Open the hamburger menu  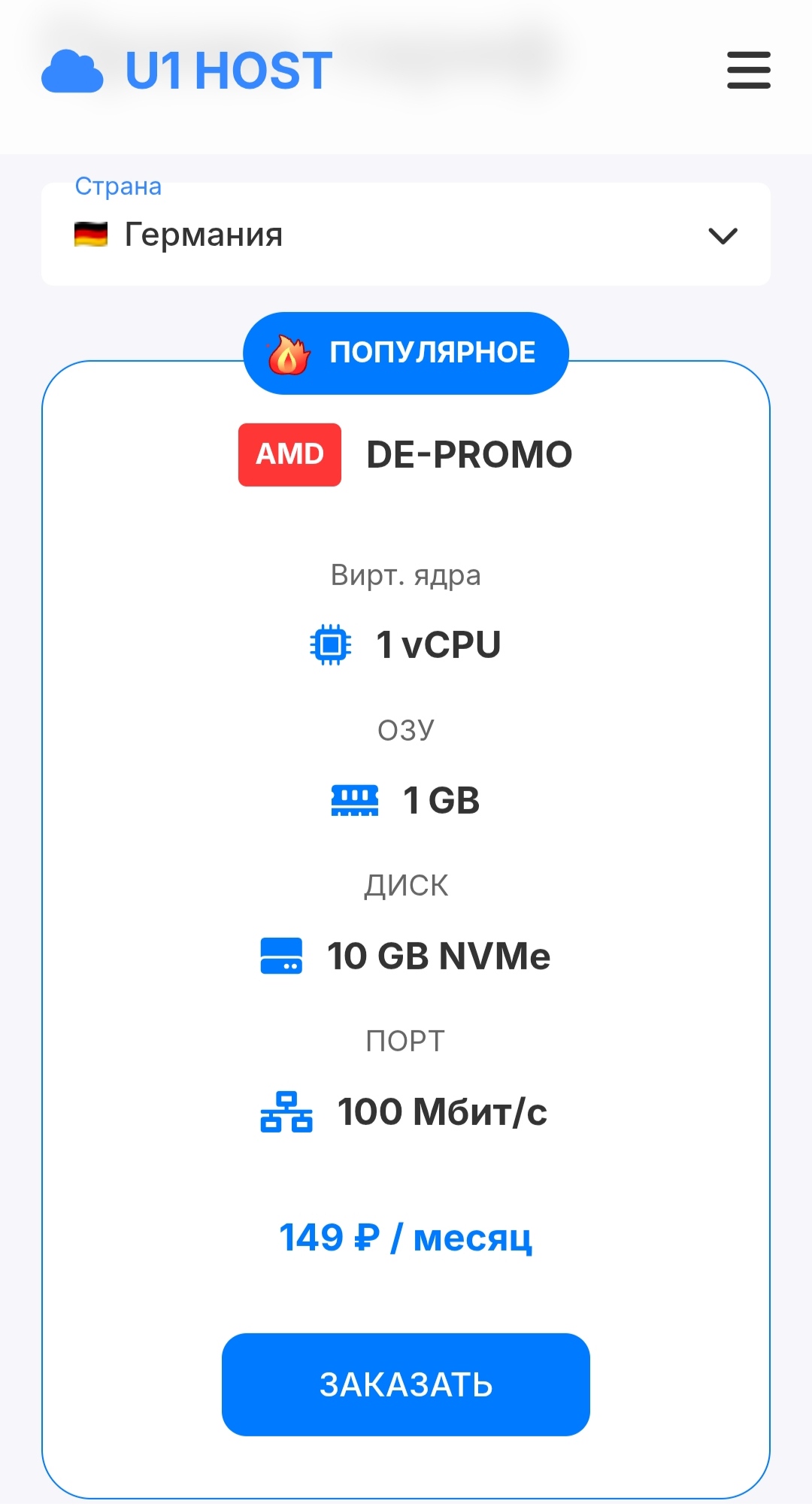748,70
